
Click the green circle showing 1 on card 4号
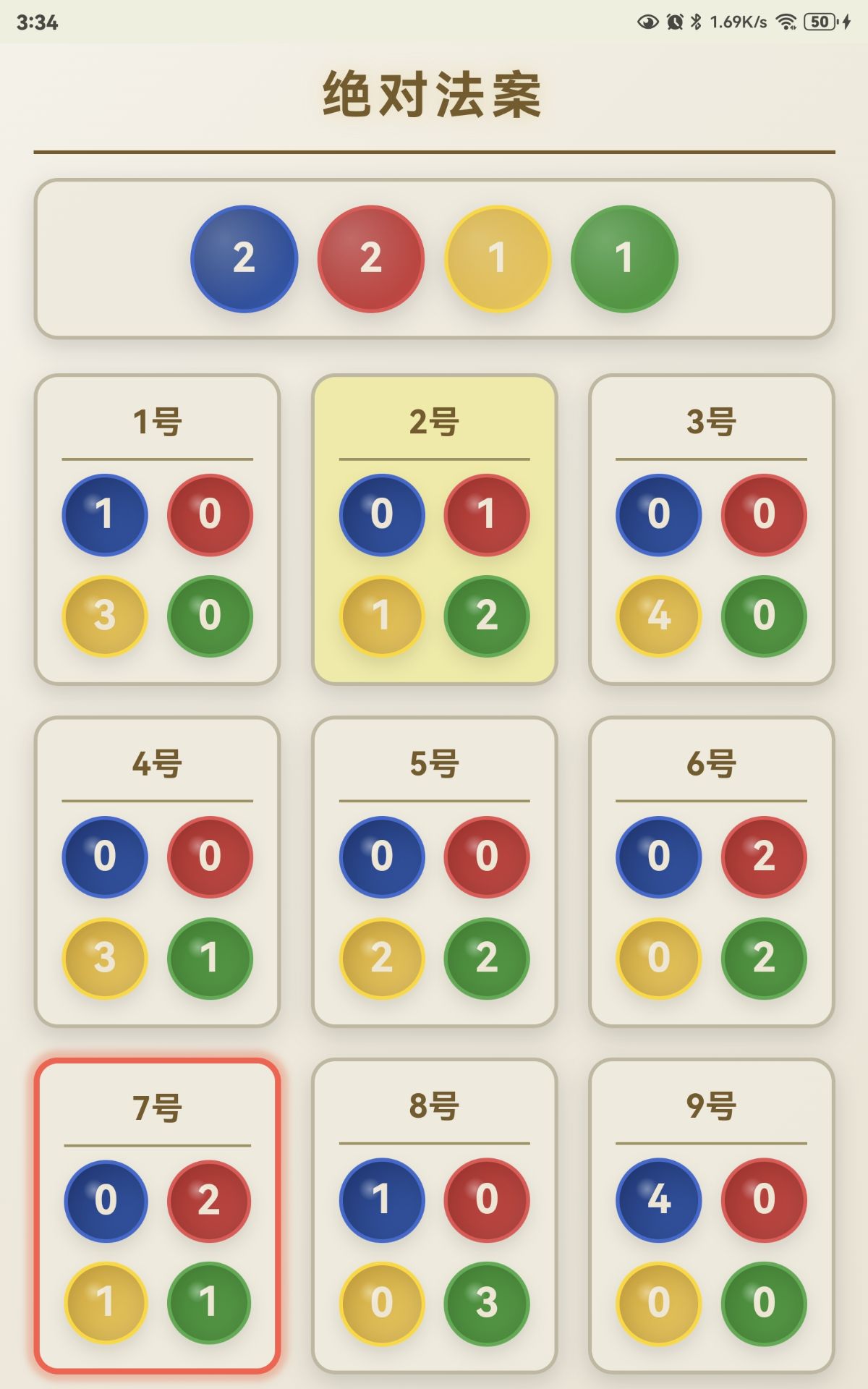click(x=210, y=958)
